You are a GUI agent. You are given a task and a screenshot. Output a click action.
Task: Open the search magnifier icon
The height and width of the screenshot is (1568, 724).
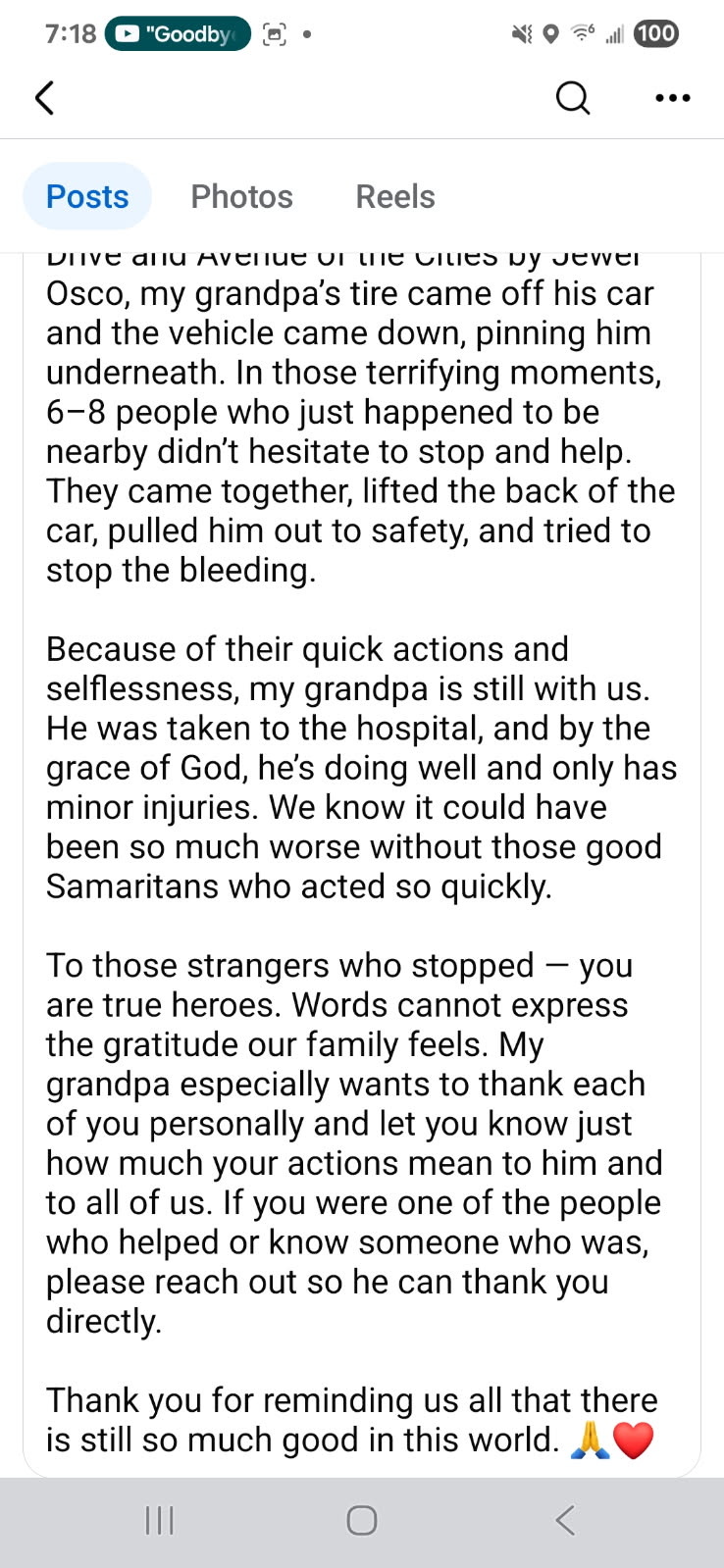[573, 97]
